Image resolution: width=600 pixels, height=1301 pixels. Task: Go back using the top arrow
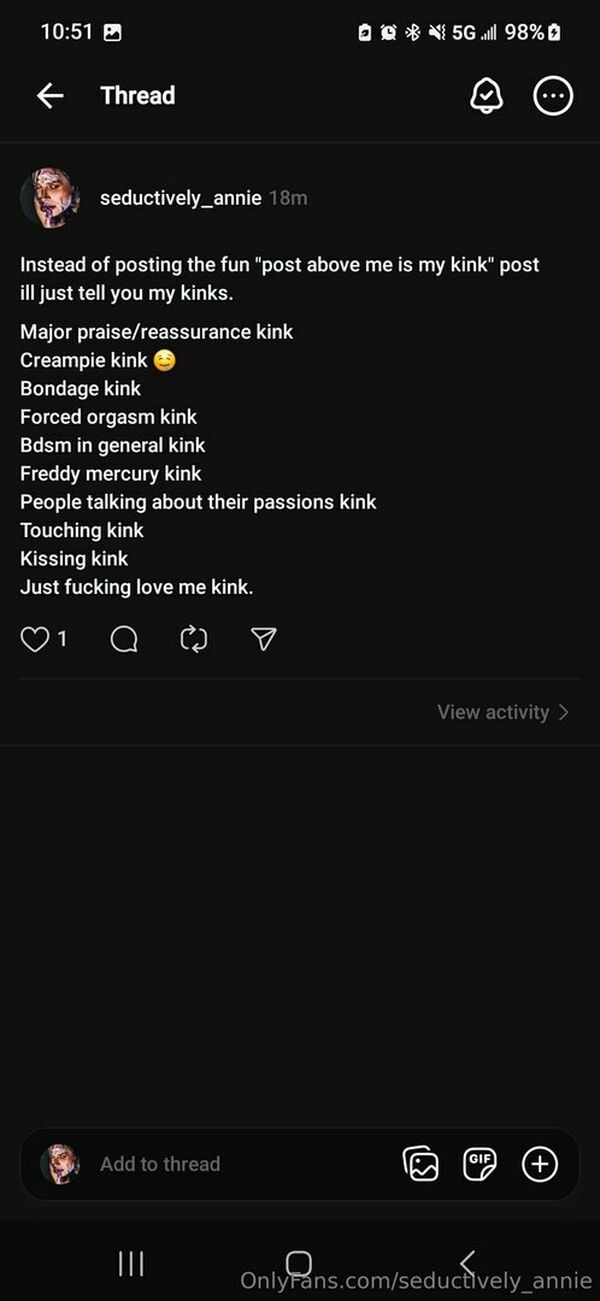[50, 96]
